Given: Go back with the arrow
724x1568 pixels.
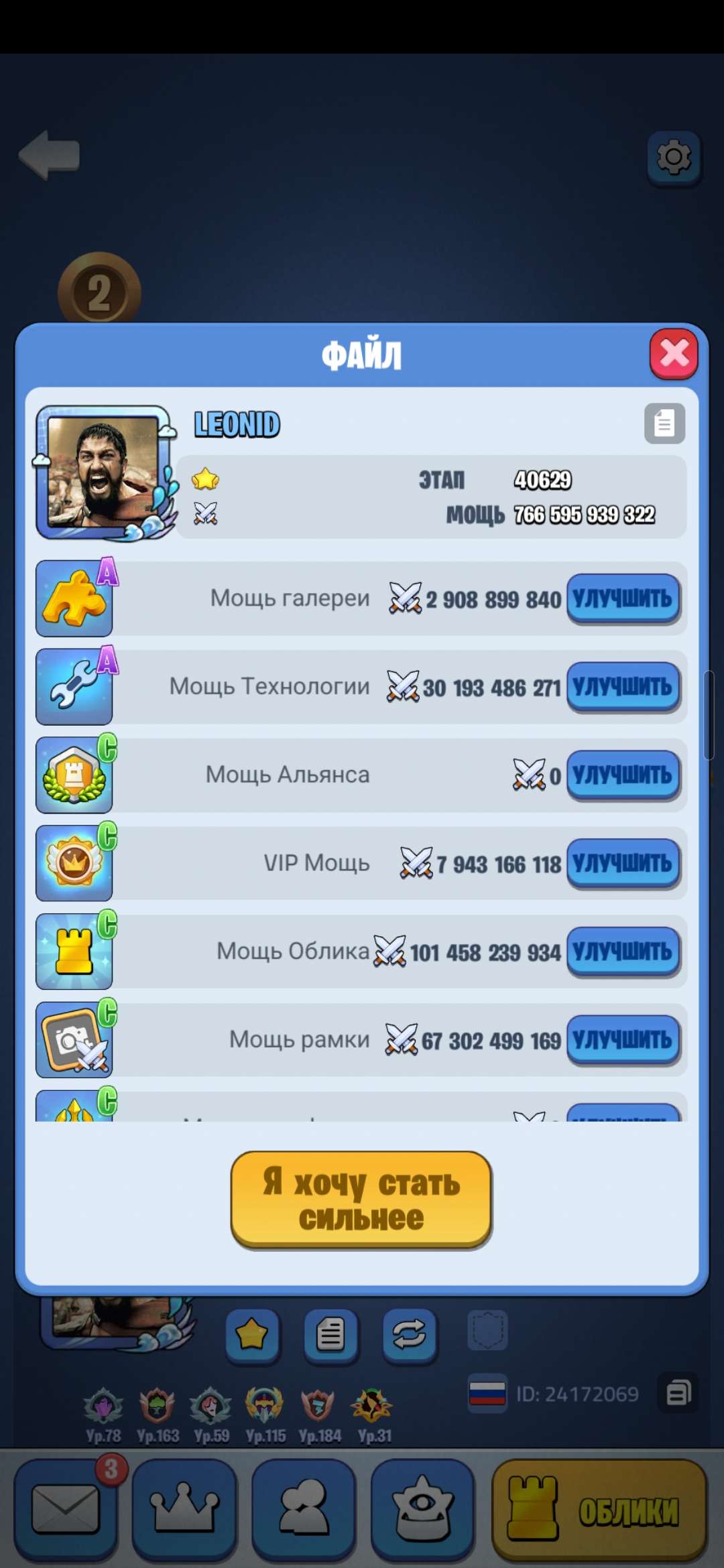Looking at the screenshot, I should coord(50,155).
